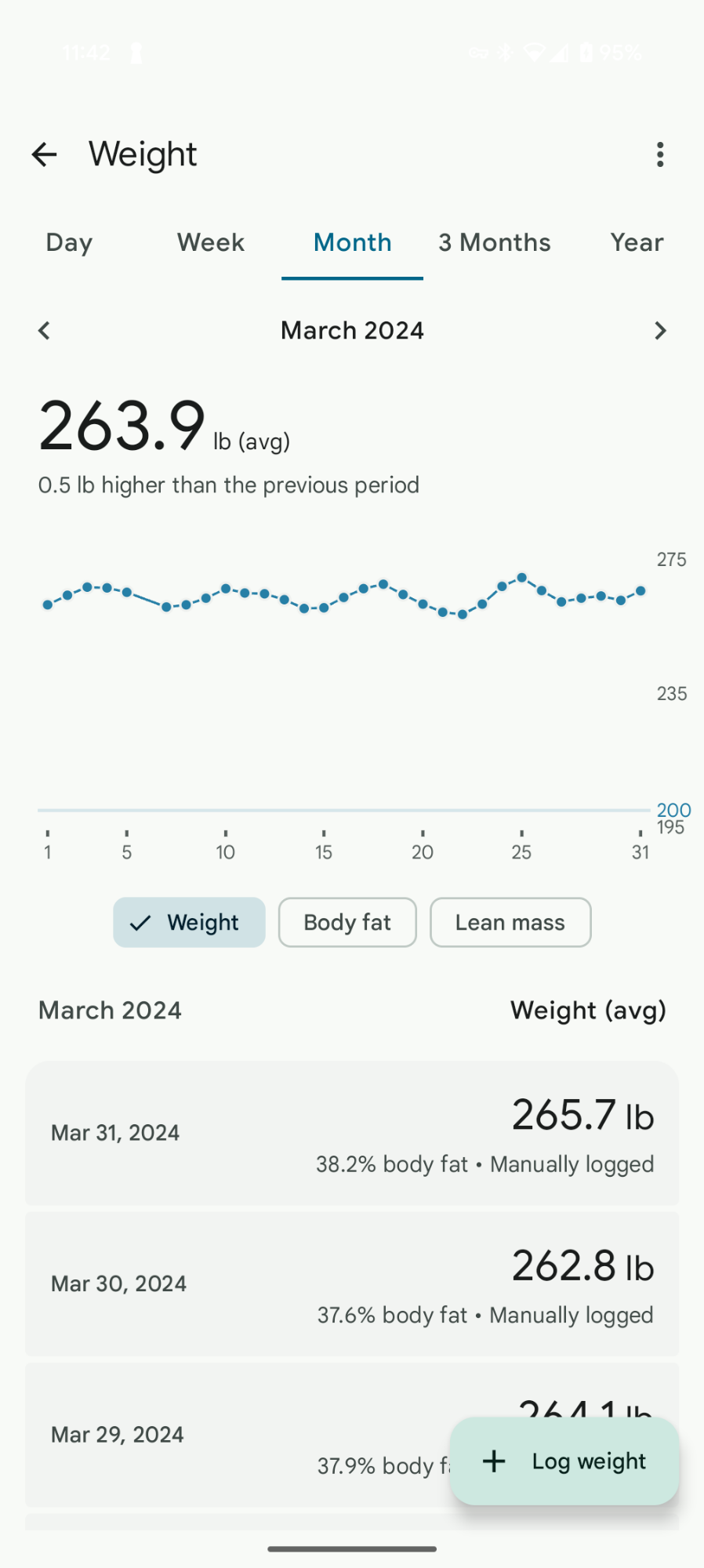Open the Mar 29, 2024 weight entry
The image size is (704, 1568).
click(x=235, y=1435)
